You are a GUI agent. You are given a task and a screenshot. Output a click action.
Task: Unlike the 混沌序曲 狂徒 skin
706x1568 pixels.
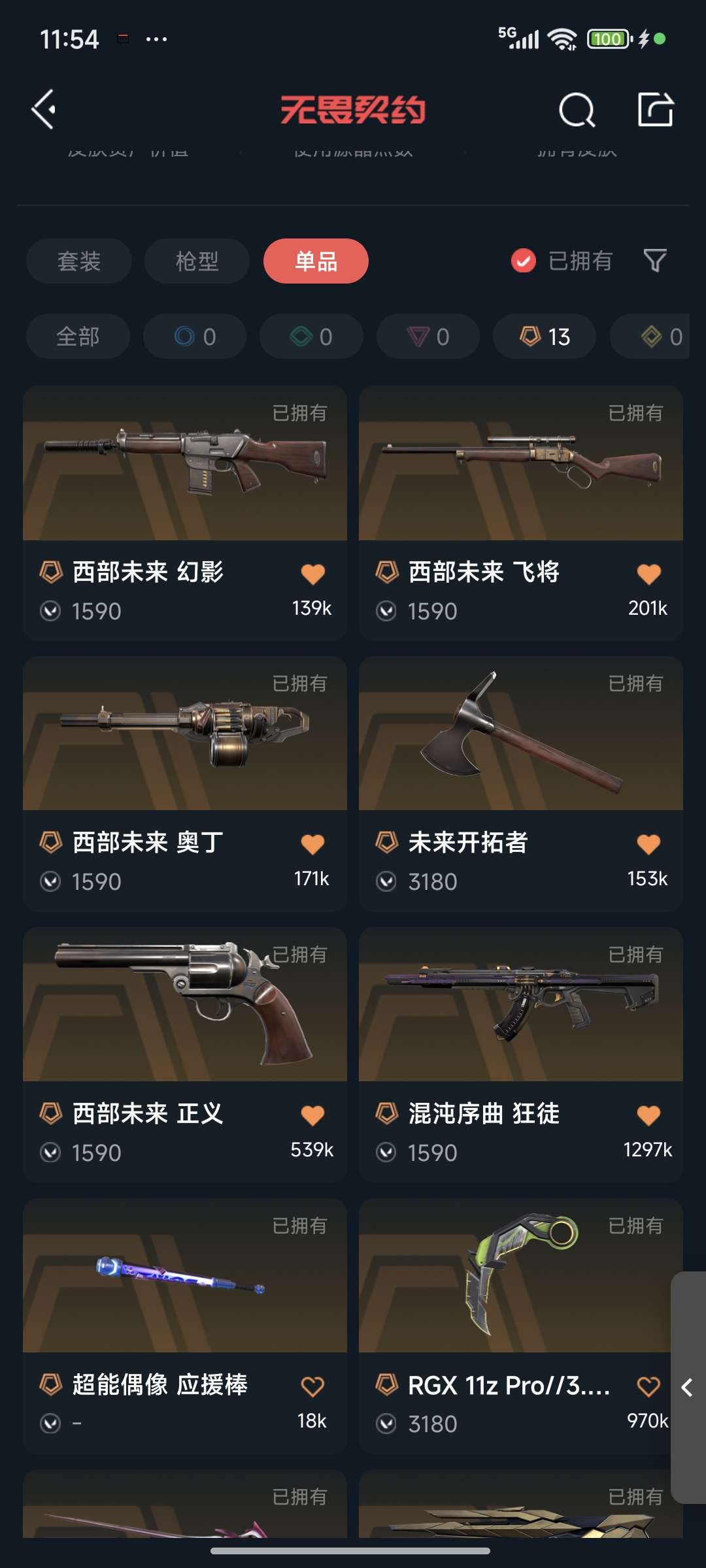648,1115
